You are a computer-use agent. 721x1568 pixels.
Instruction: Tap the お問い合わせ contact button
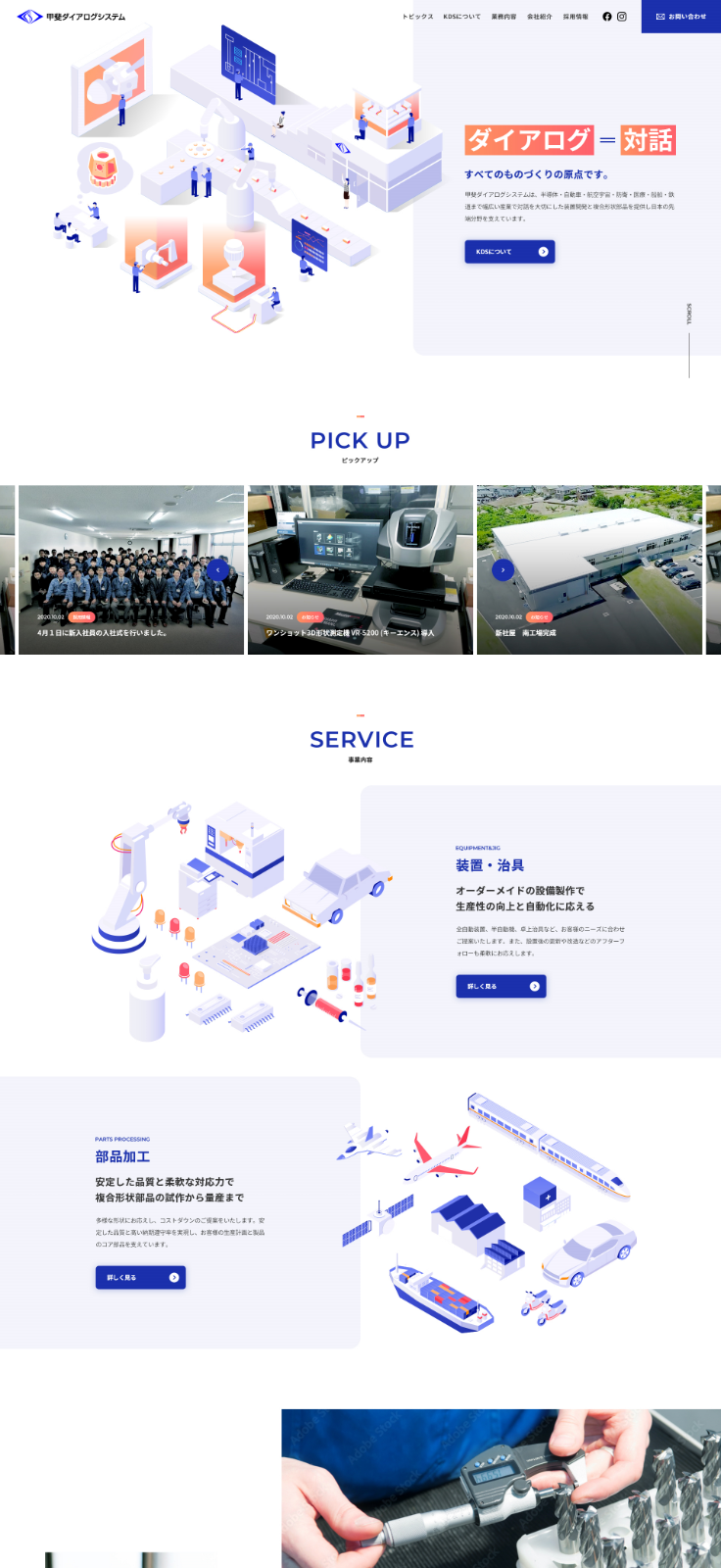tap(681, 17)
